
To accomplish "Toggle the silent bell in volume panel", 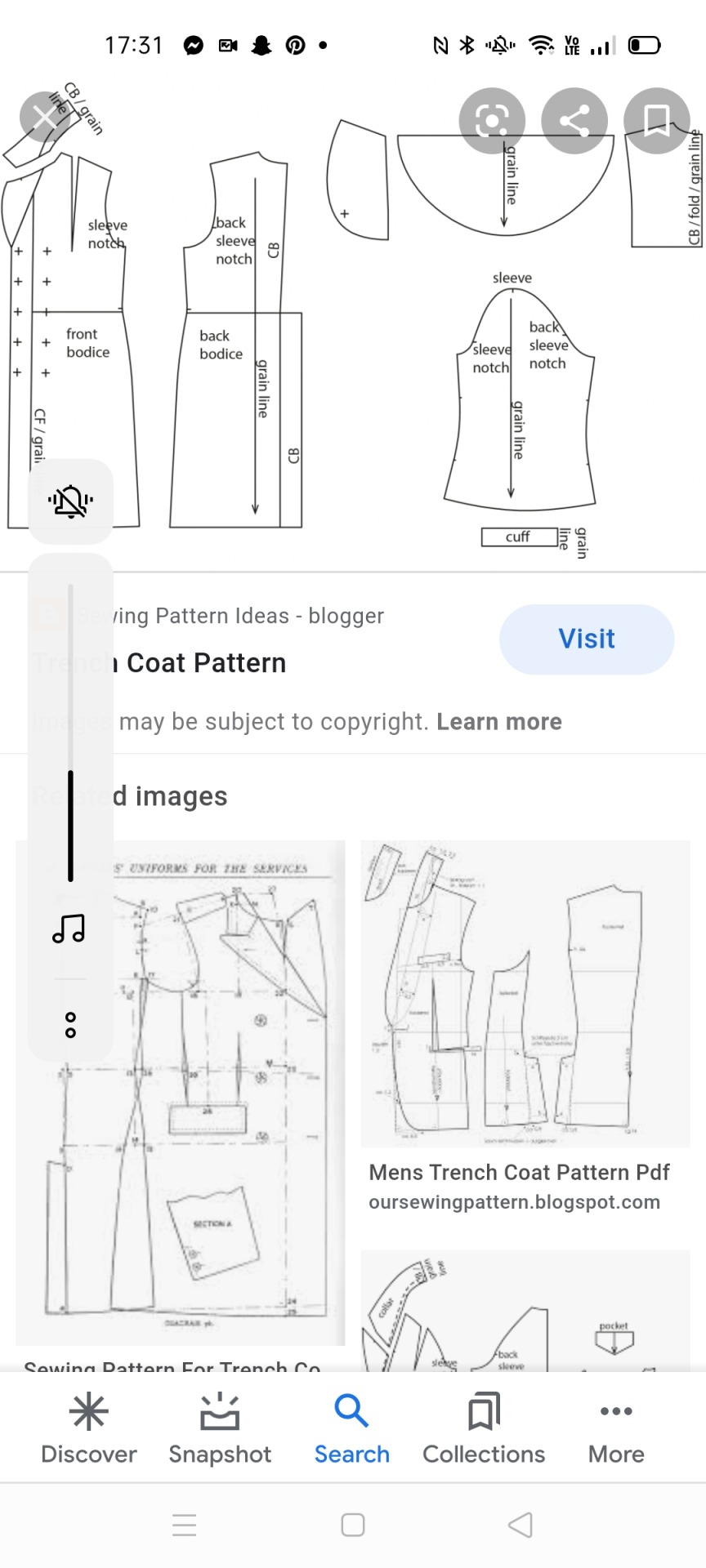I will pos(70,501).
